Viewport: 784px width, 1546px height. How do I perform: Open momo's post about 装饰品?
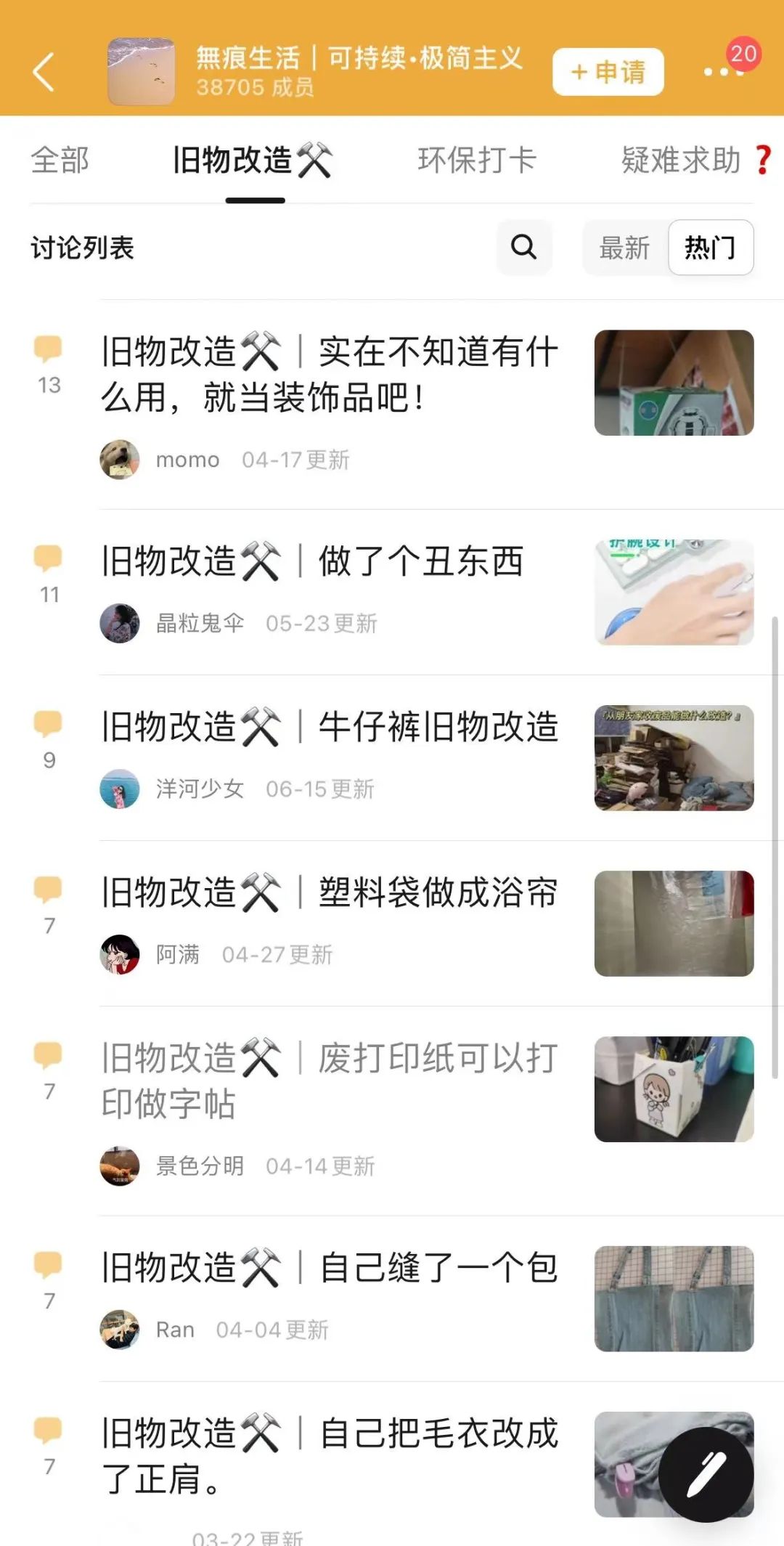click(x=330, y=375)
